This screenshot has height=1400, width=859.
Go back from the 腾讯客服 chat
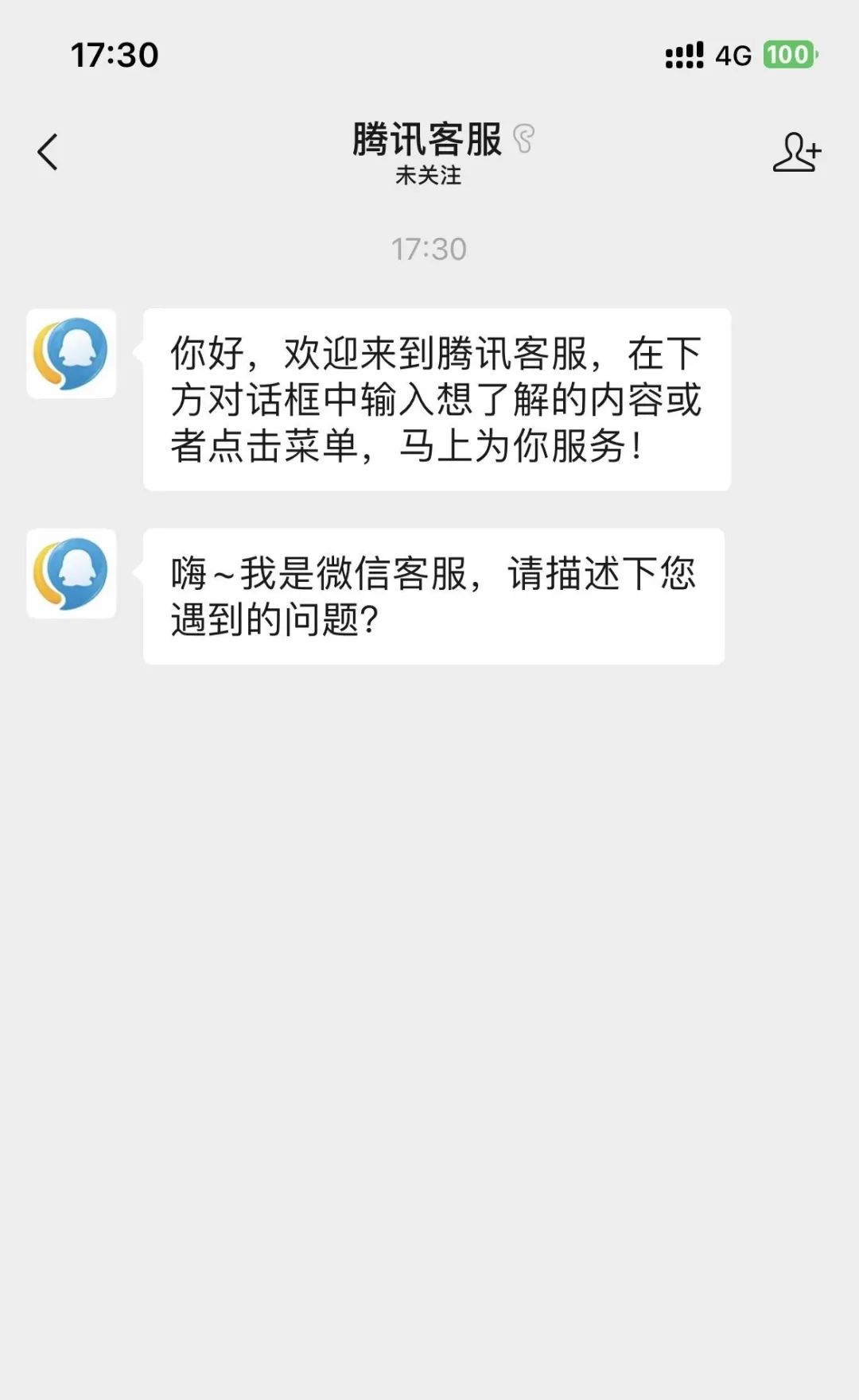[48, 152]
